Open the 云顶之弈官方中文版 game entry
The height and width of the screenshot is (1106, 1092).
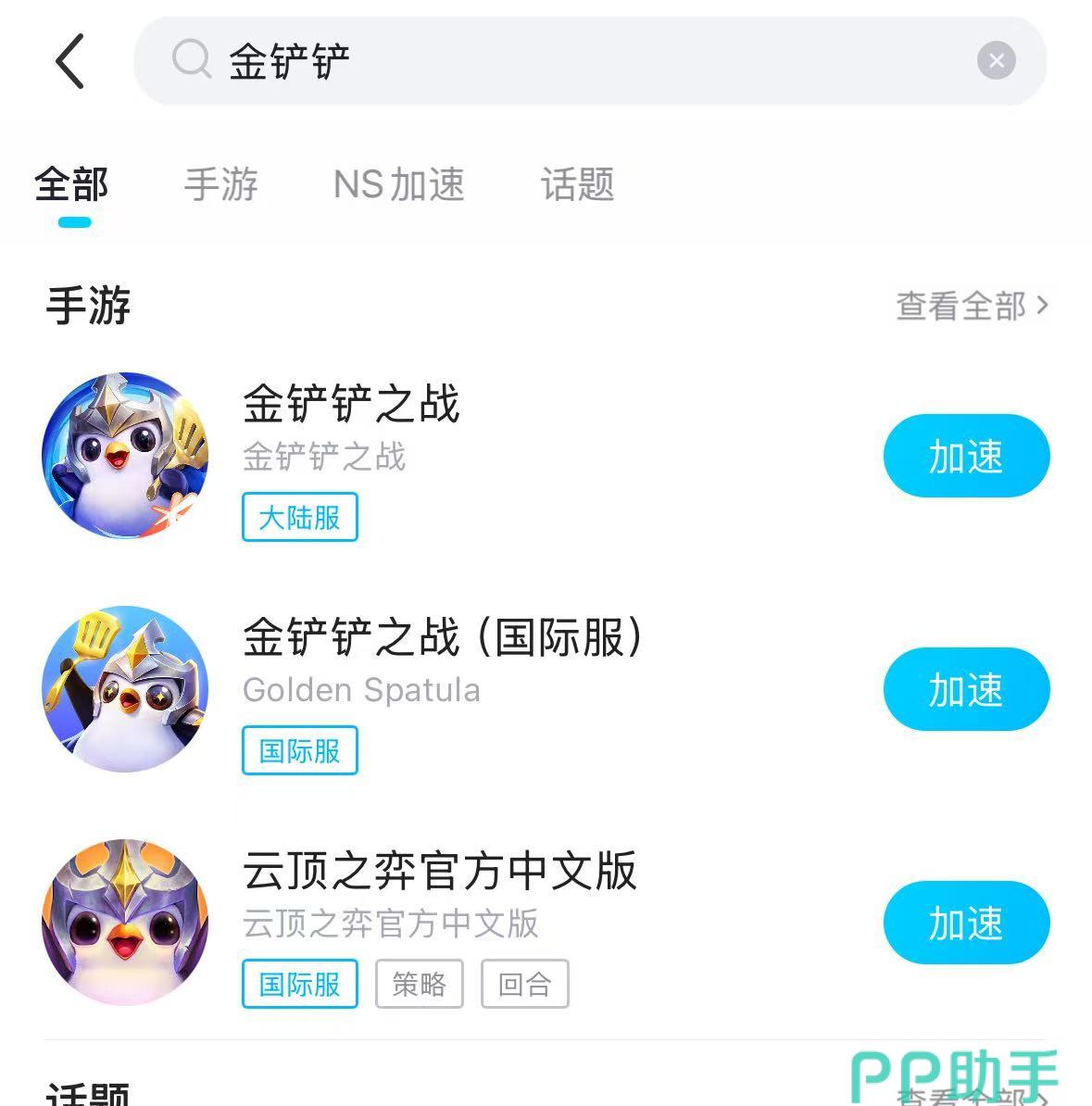[439, 872]
